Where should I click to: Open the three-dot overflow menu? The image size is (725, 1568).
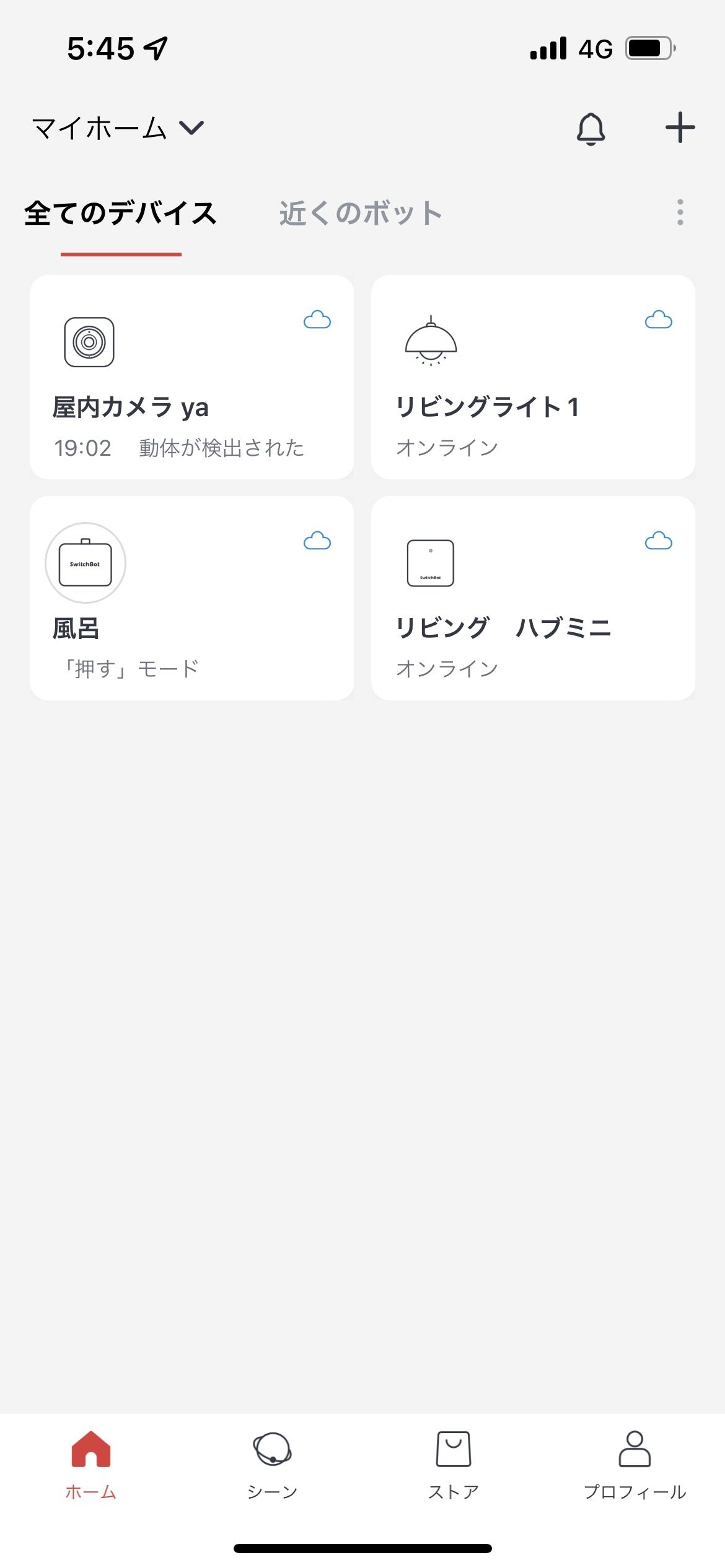click(x=680, y=212)
